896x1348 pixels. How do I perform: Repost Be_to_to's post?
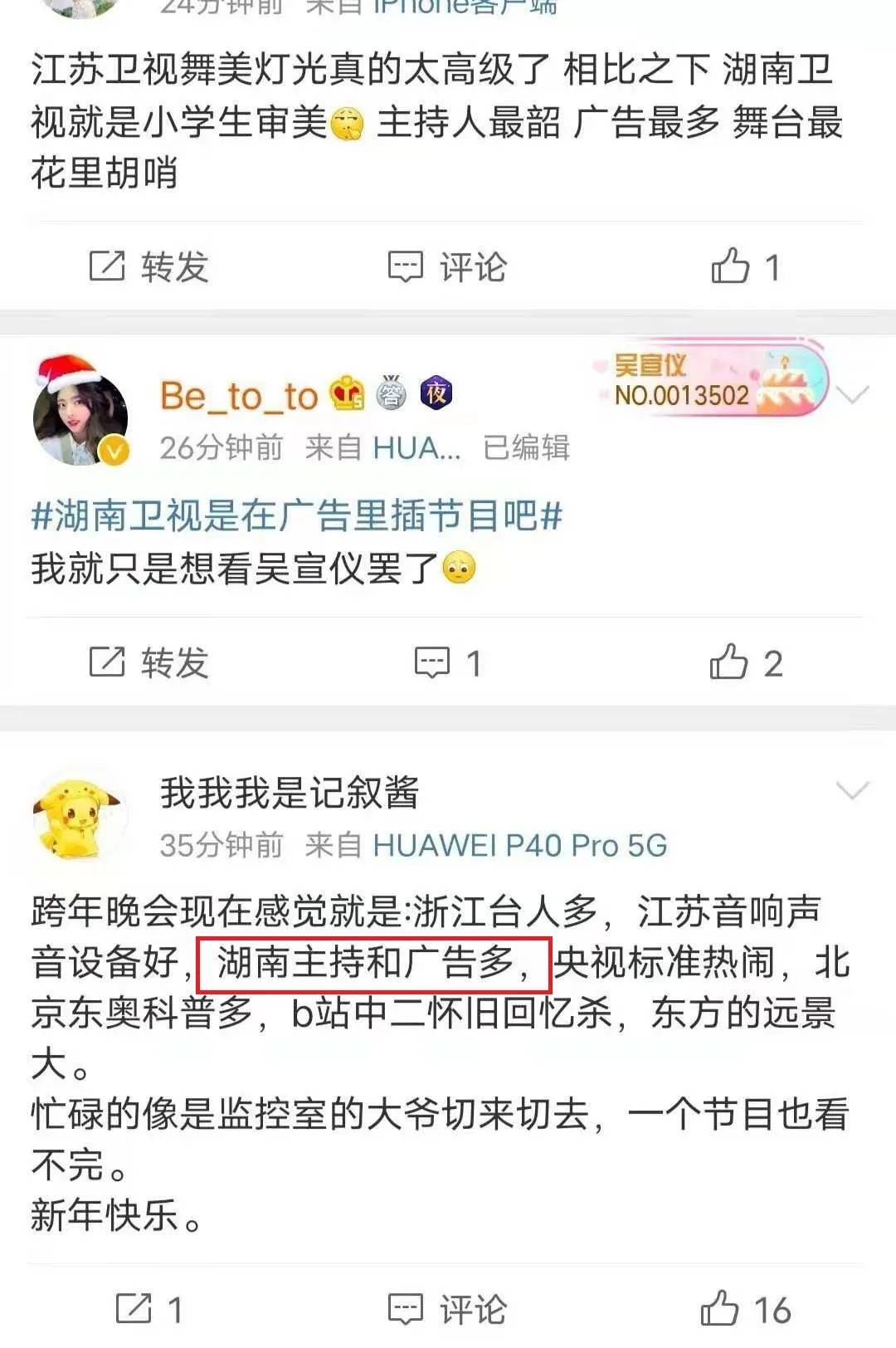[x=148, y=662]
